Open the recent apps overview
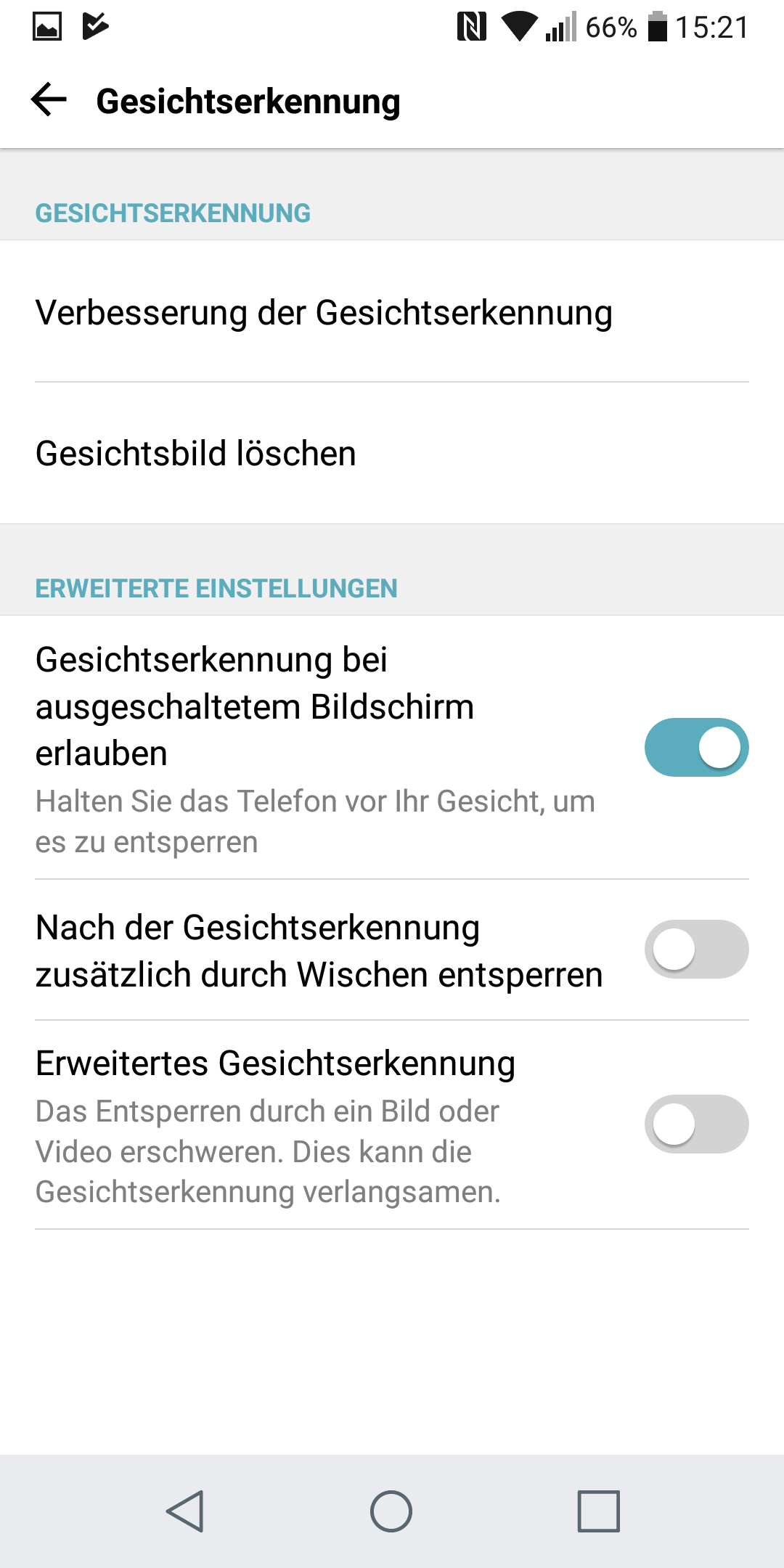 pos(598,1511)
